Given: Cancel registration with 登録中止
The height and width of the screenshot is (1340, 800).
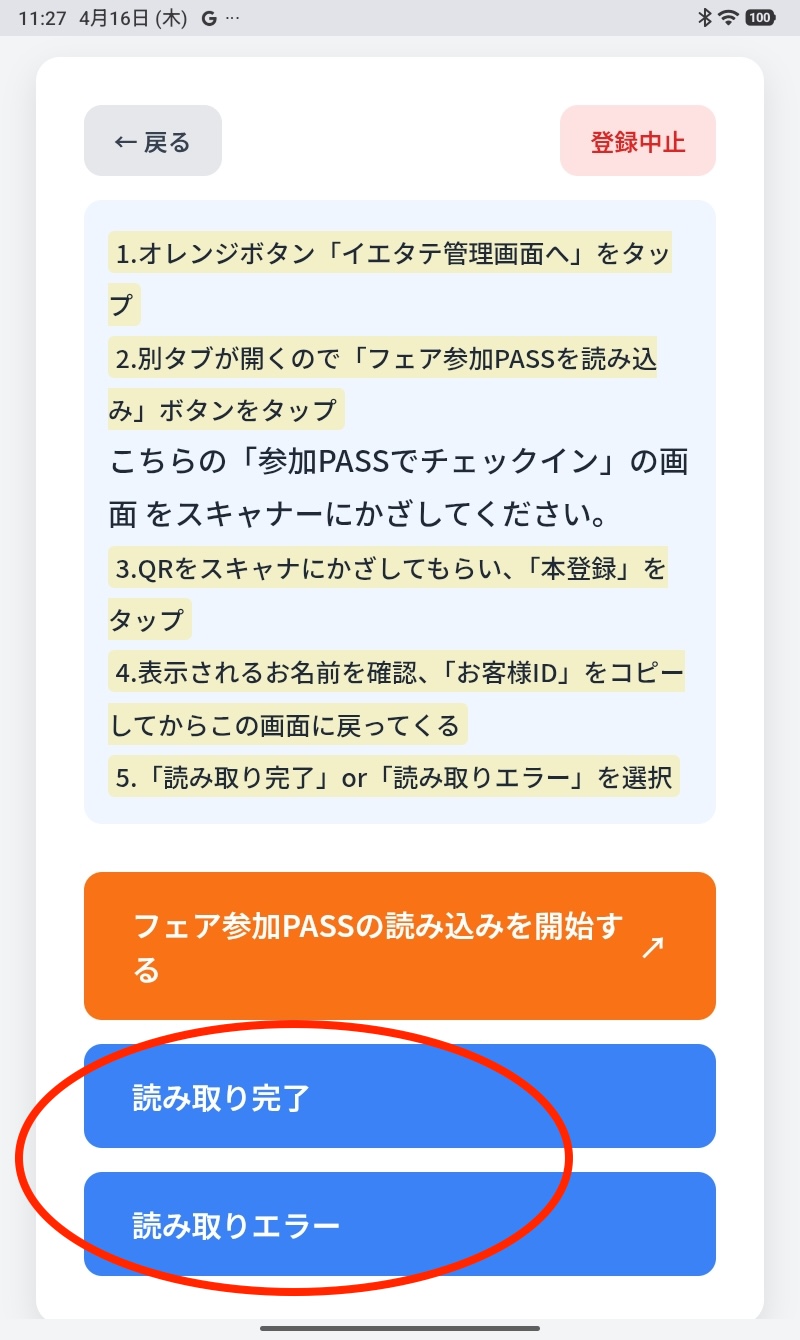Looking at the screenshot, I should click(x=637, y=141).
